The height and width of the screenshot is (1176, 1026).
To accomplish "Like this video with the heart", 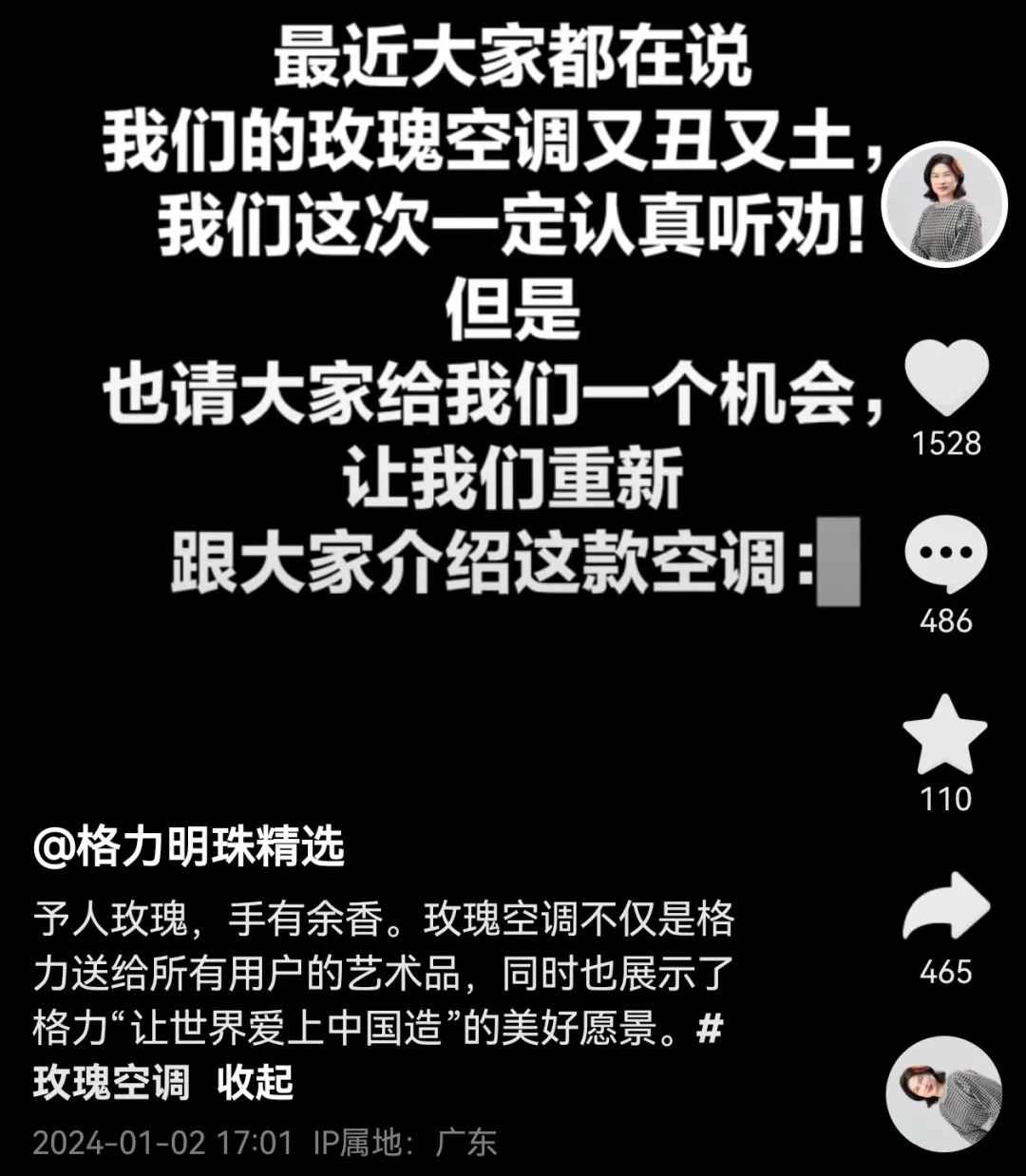I will [x=945, y=380].
